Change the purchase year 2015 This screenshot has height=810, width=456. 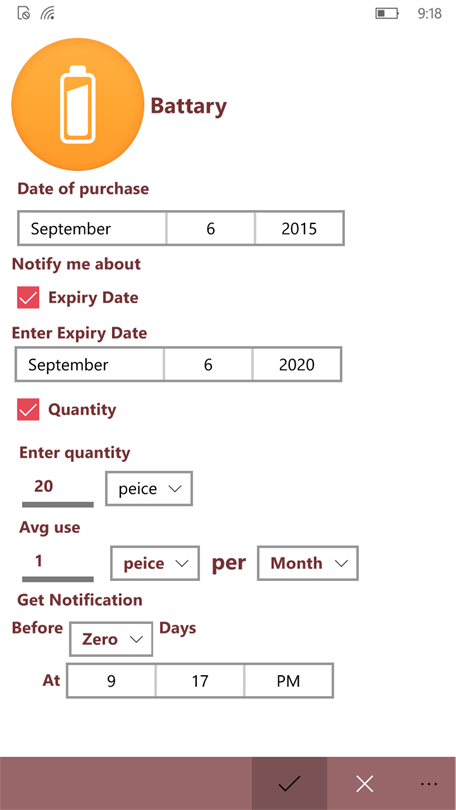(299, 228)
